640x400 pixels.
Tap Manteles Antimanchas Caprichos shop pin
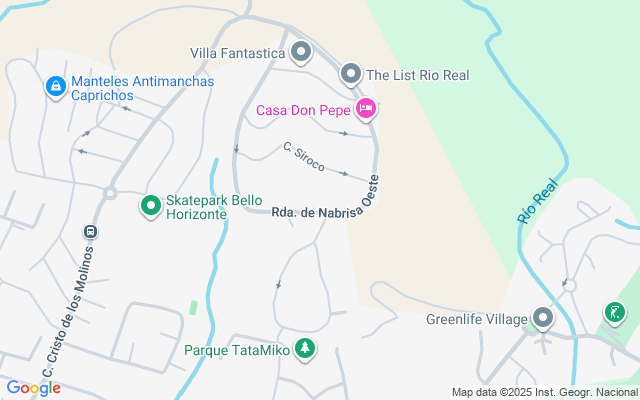56,87
